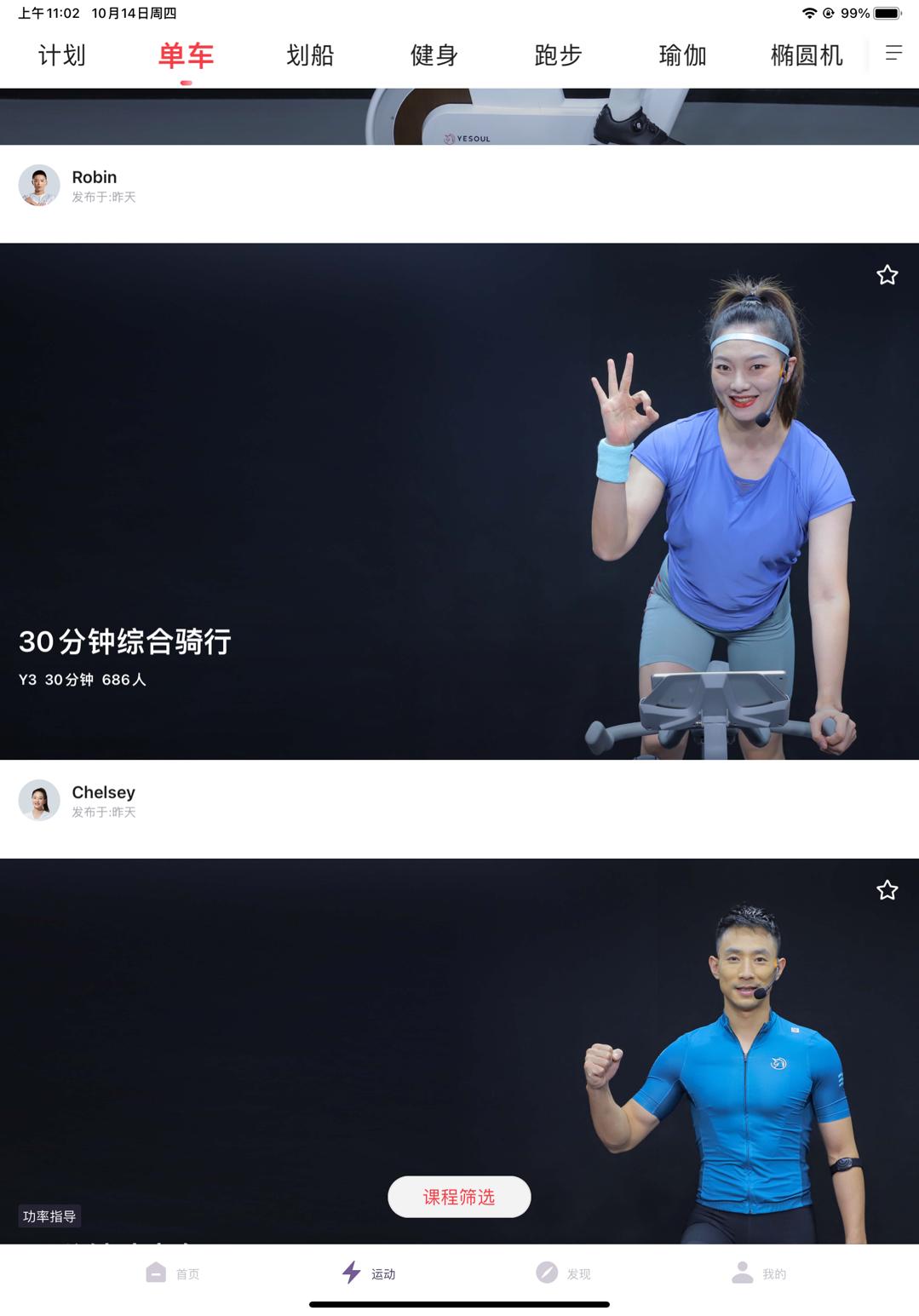919x1316 pixels.
Task: Open the 30分钟综合骑行 course title link
Action: 126,641
